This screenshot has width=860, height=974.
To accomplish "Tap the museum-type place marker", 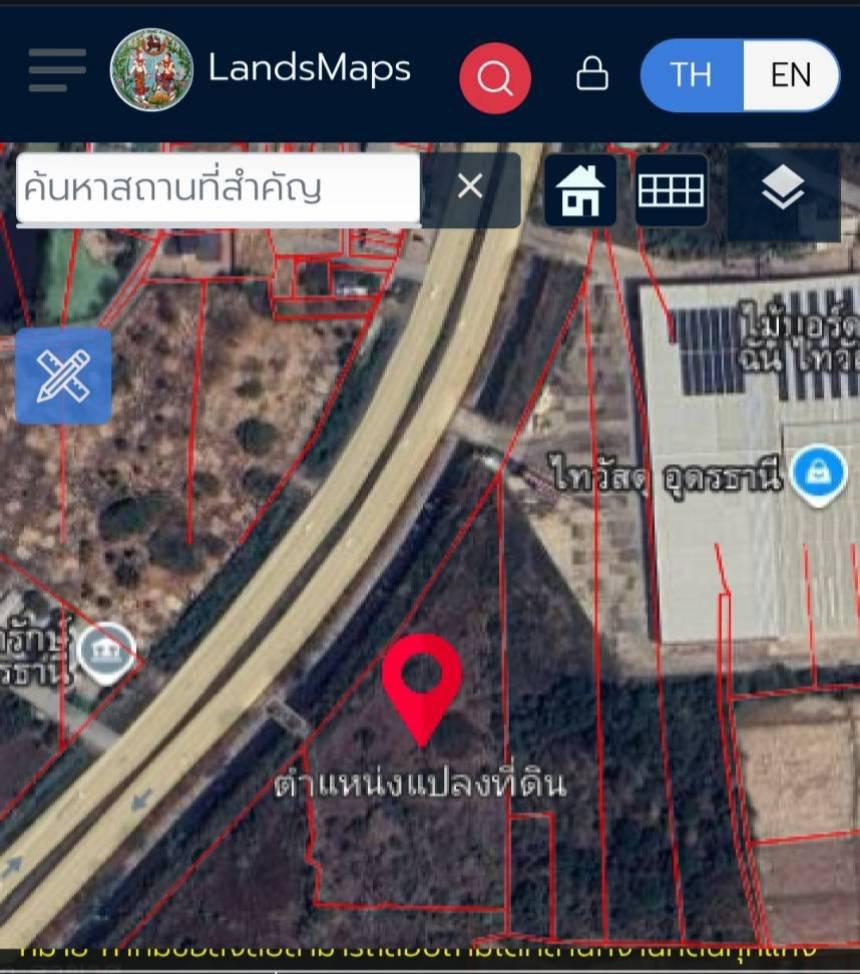I will [107, 653].
